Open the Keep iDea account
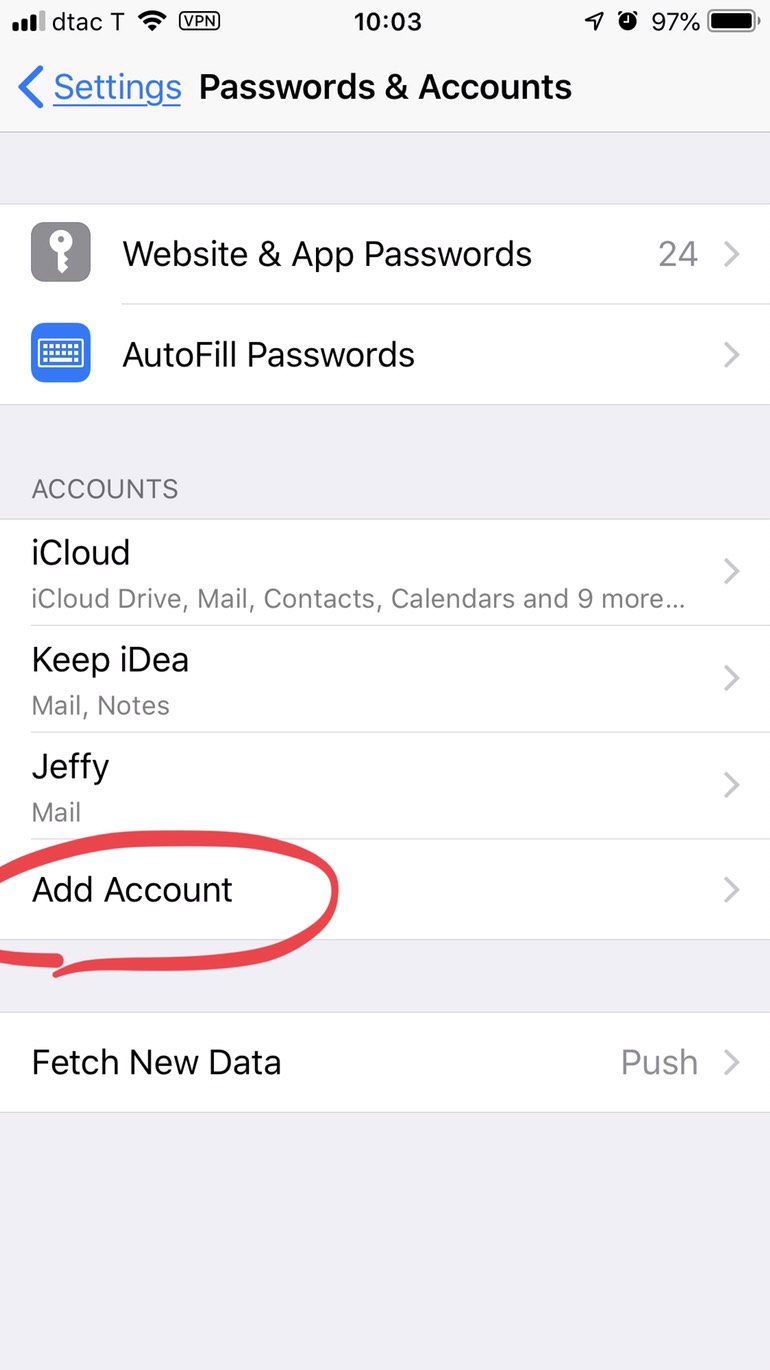770x1370 pixels. [385, 679]
